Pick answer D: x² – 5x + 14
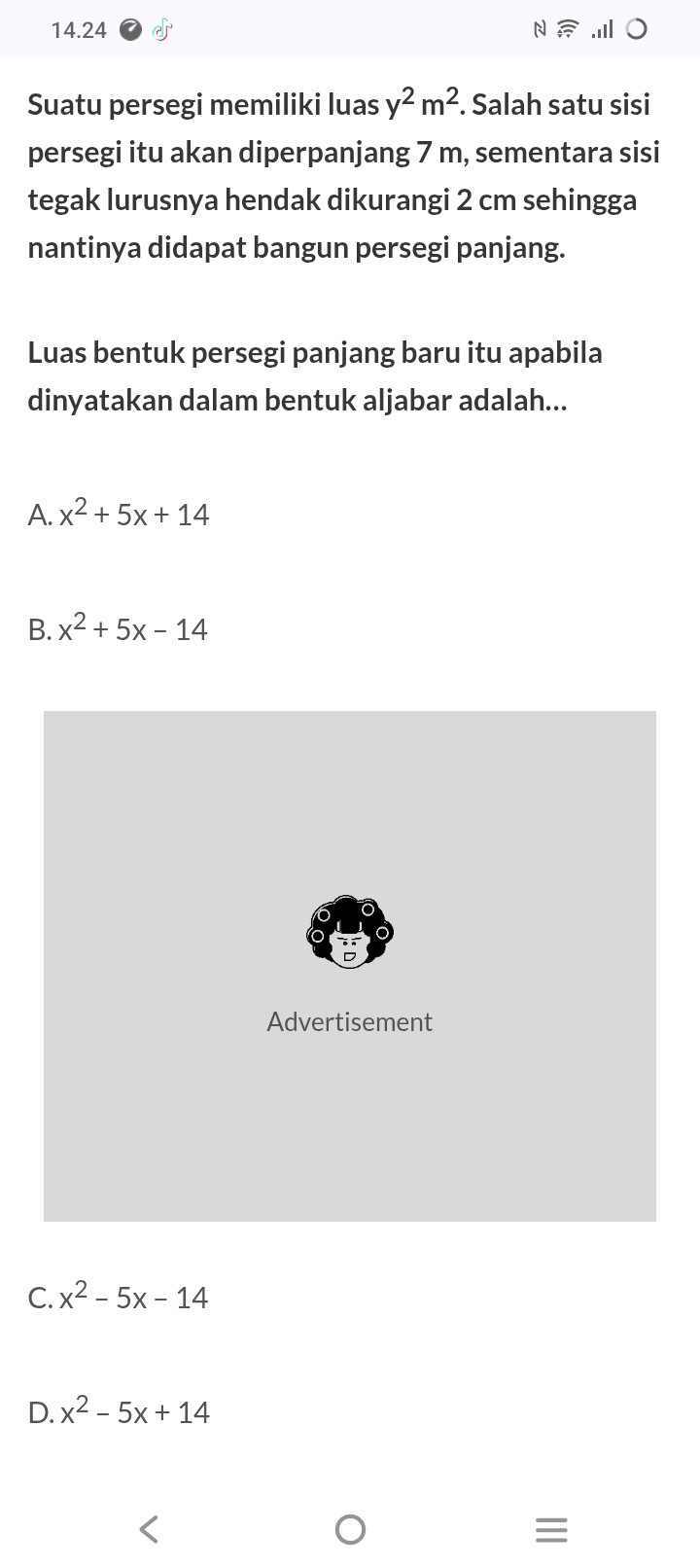This screenshot has height=1568, width=700. (x=120, y=1411)
